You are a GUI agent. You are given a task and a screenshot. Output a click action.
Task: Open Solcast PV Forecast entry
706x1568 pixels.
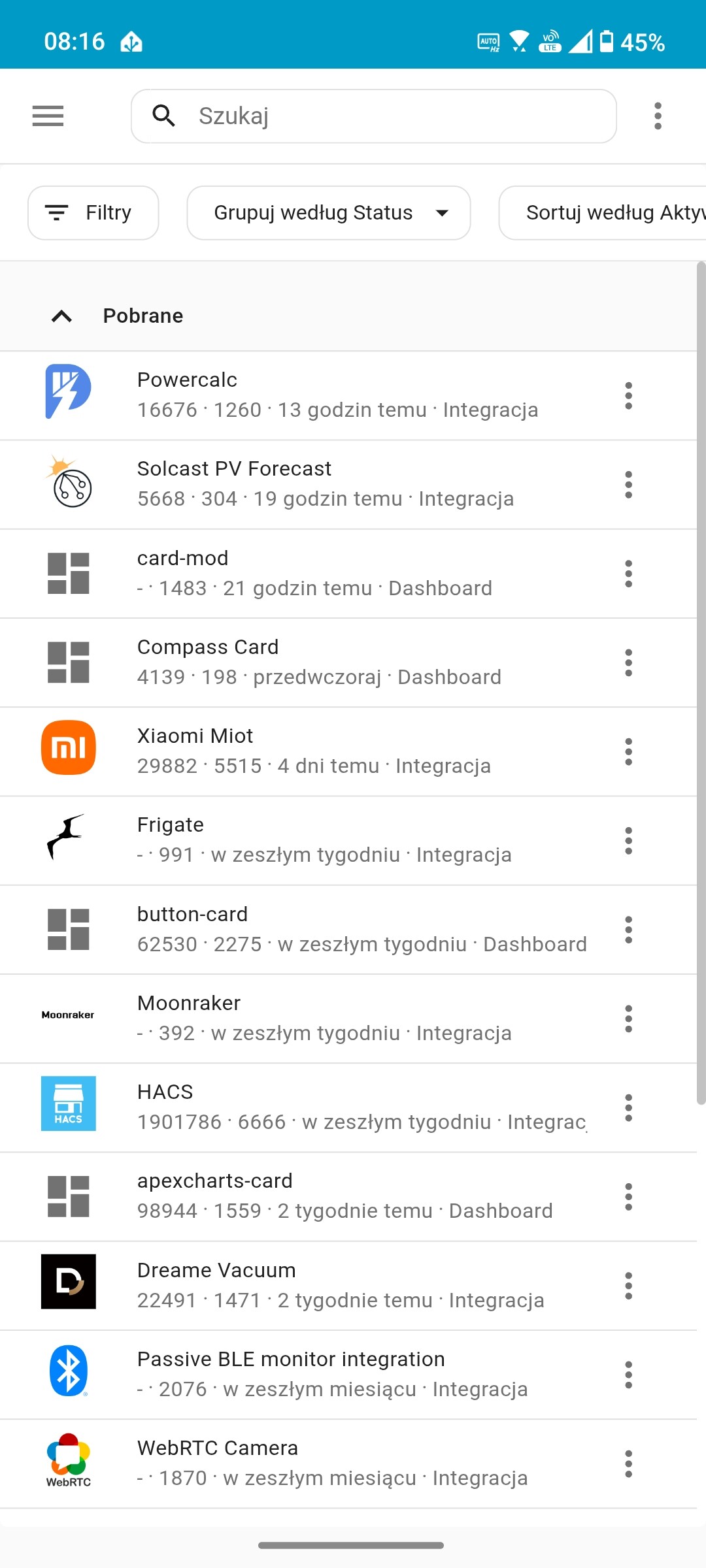click(x=326, y=484)
